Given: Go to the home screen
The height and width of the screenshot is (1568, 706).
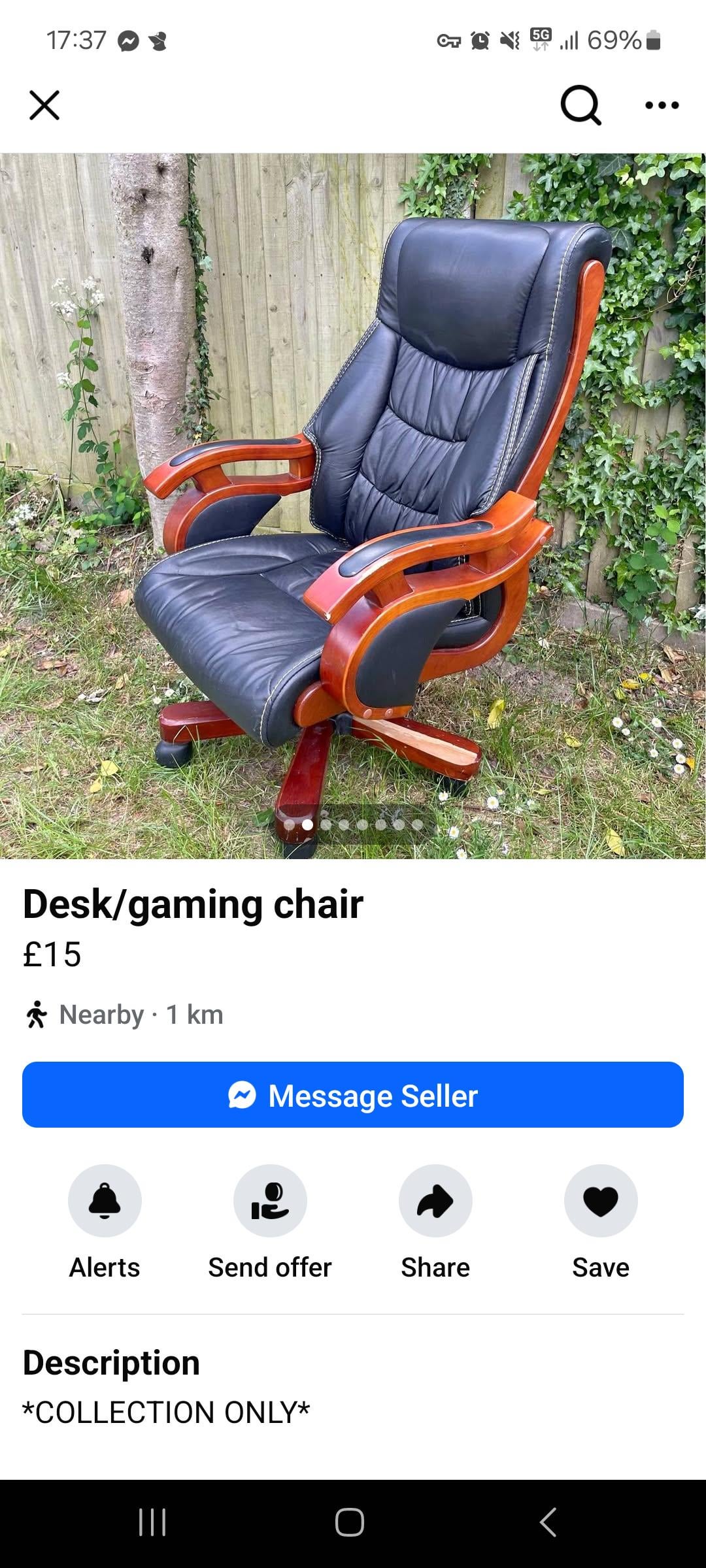Looking at the screenshot, I should (x=350, y=1522).
